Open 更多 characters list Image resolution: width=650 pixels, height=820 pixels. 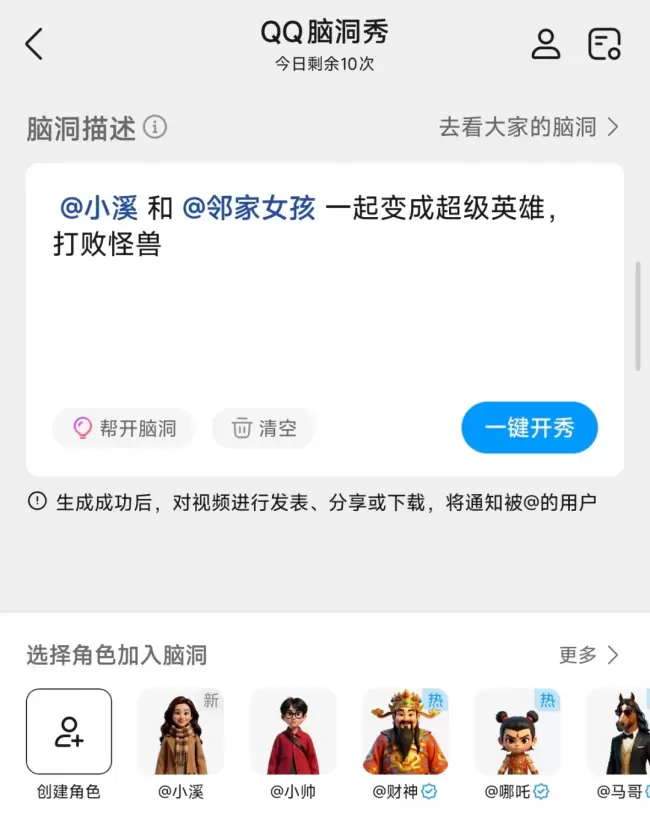pos(589,655)
